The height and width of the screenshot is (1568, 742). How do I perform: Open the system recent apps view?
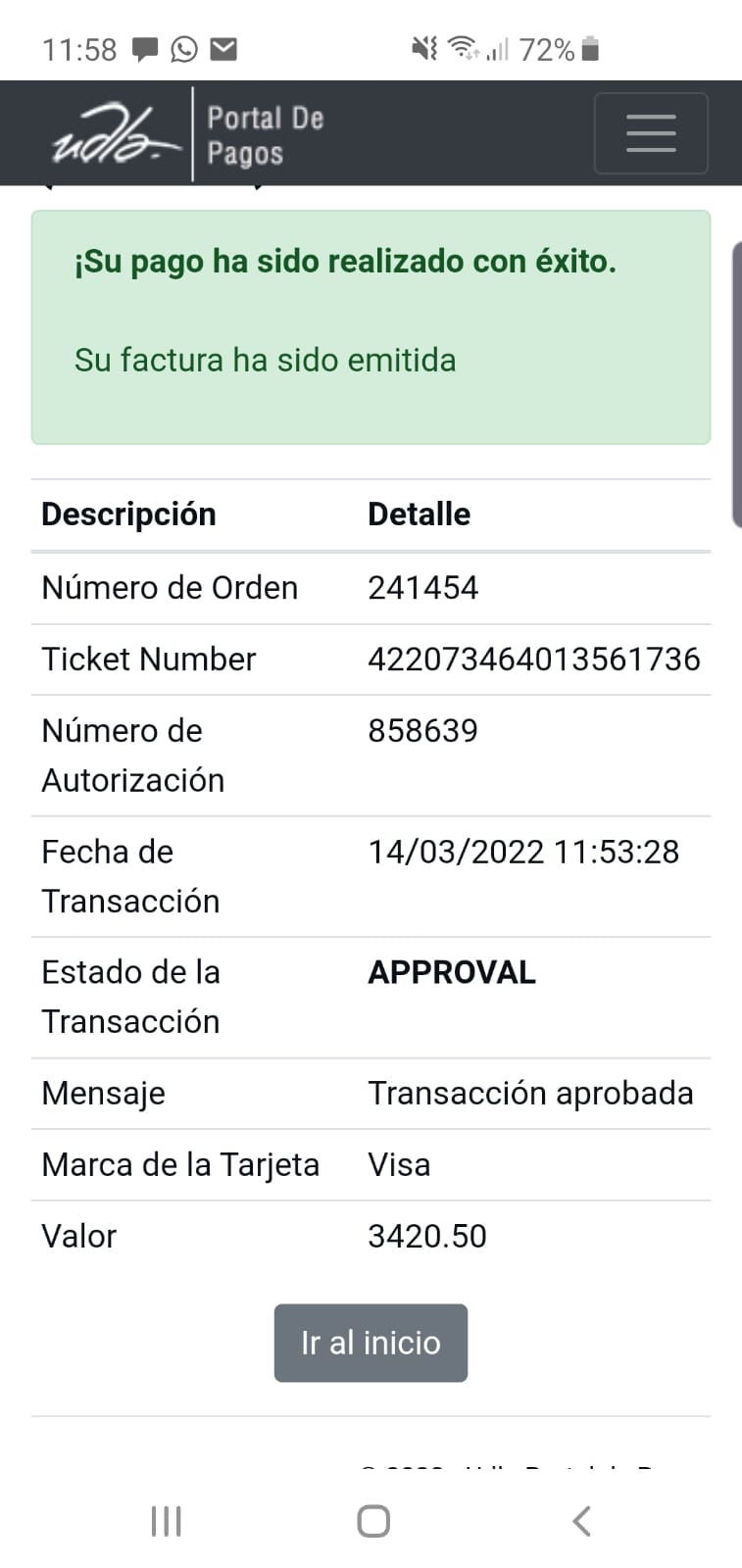pos(167,1521)
